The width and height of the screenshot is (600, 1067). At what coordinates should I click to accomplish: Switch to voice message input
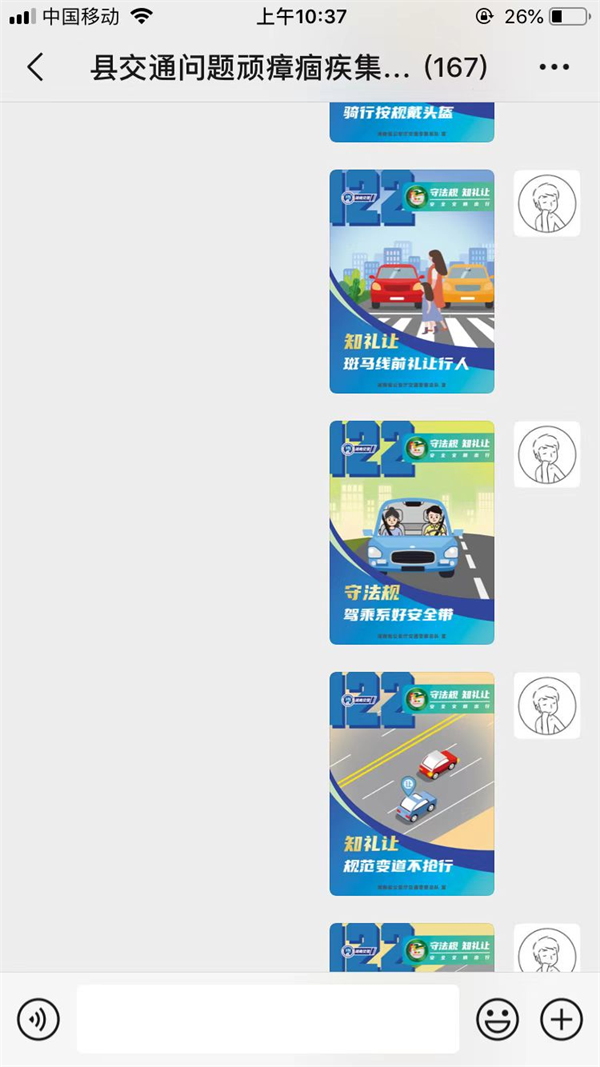39,1019
